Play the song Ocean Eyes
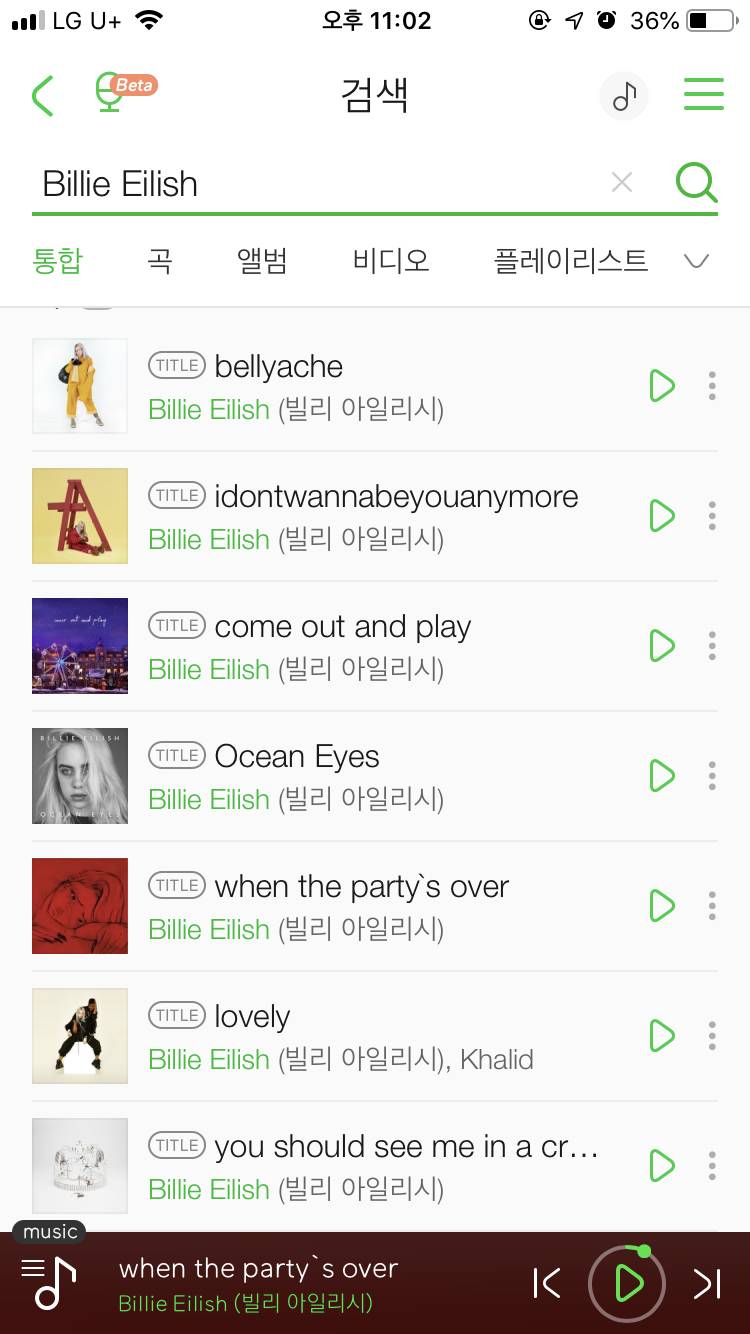This screenshot has width=750, height=1334. pos(662,776)
